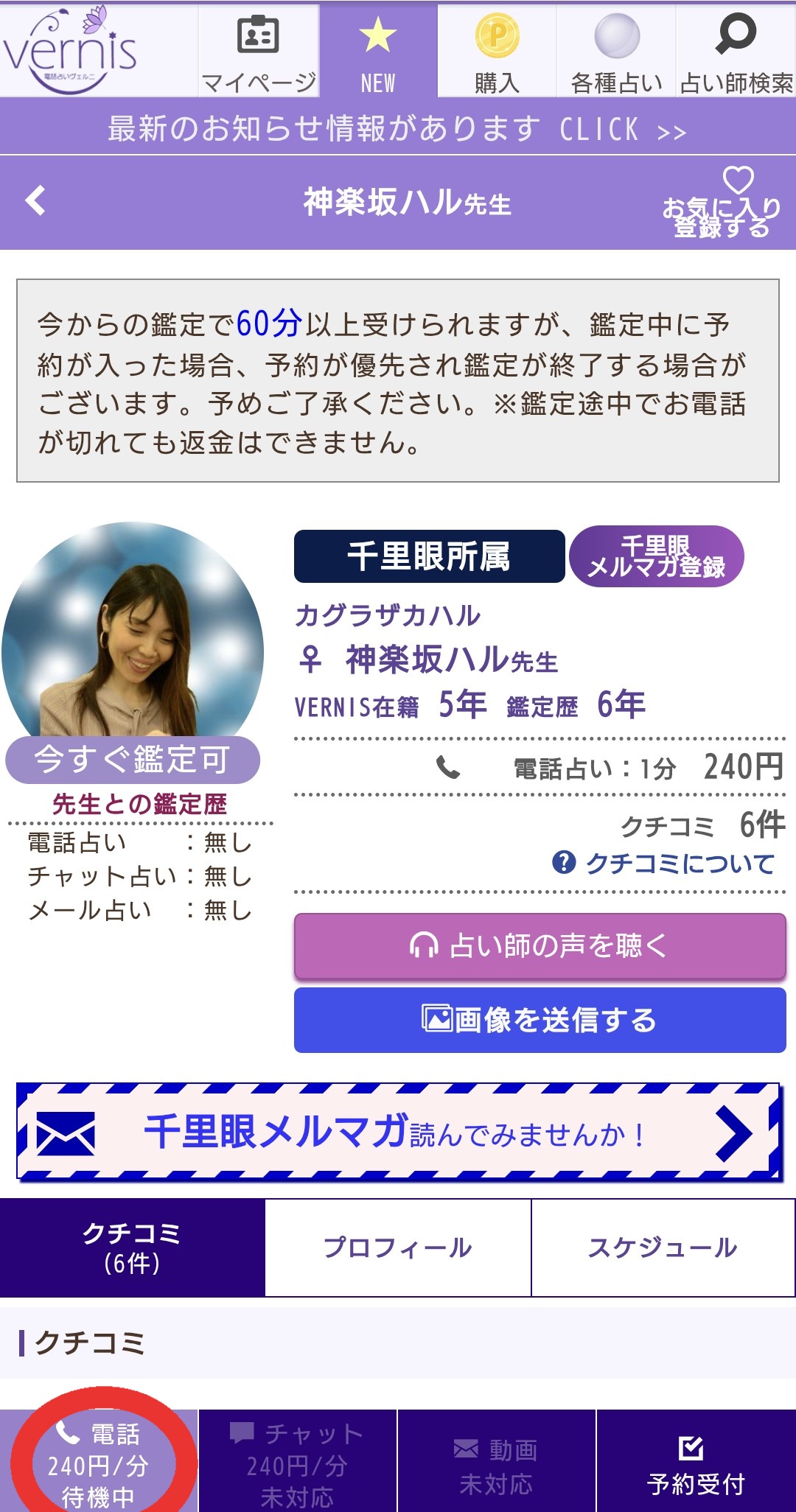Open 占い師検索 search
The image size is (796, 1512).
click(x=736, y=52)
